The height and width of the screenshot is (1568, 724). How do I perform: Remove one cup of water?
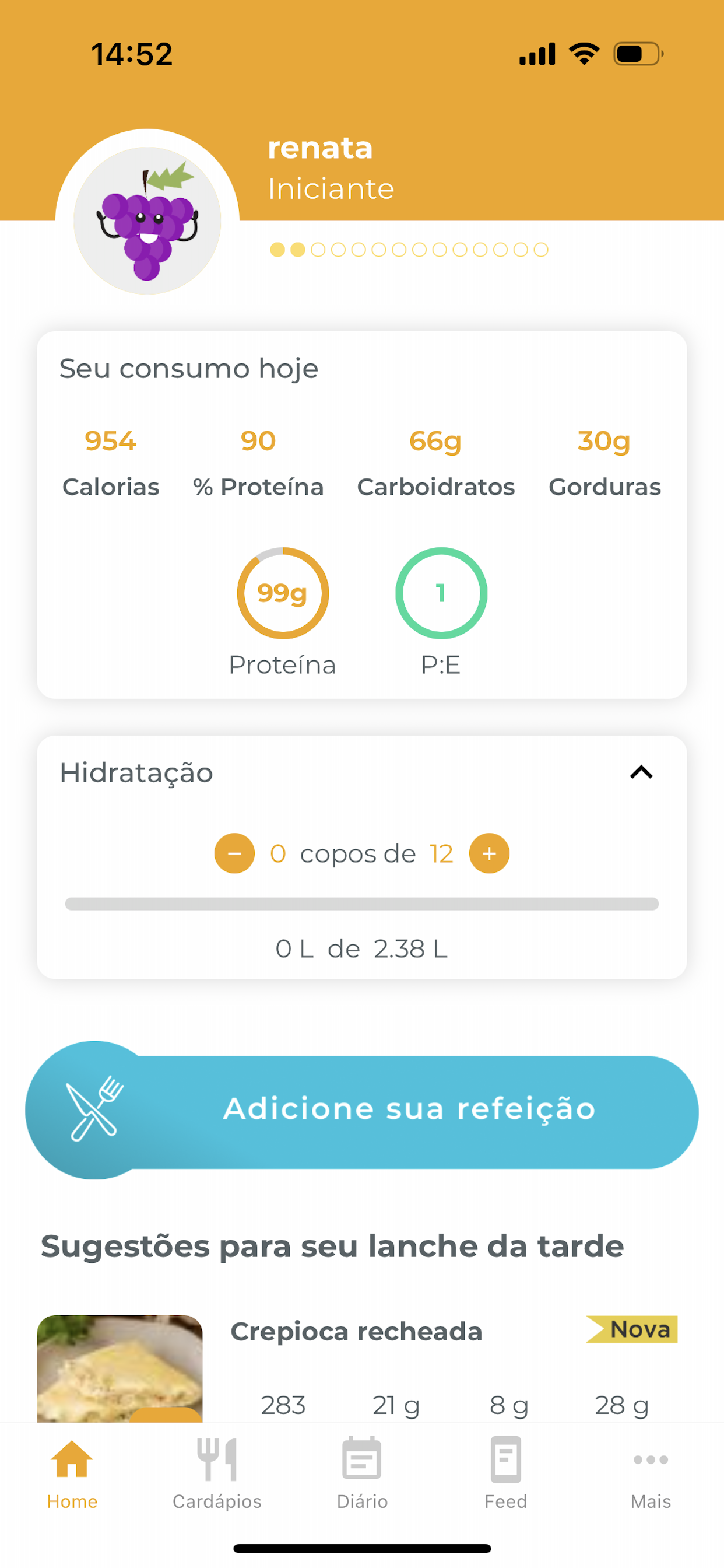(234, 853)
